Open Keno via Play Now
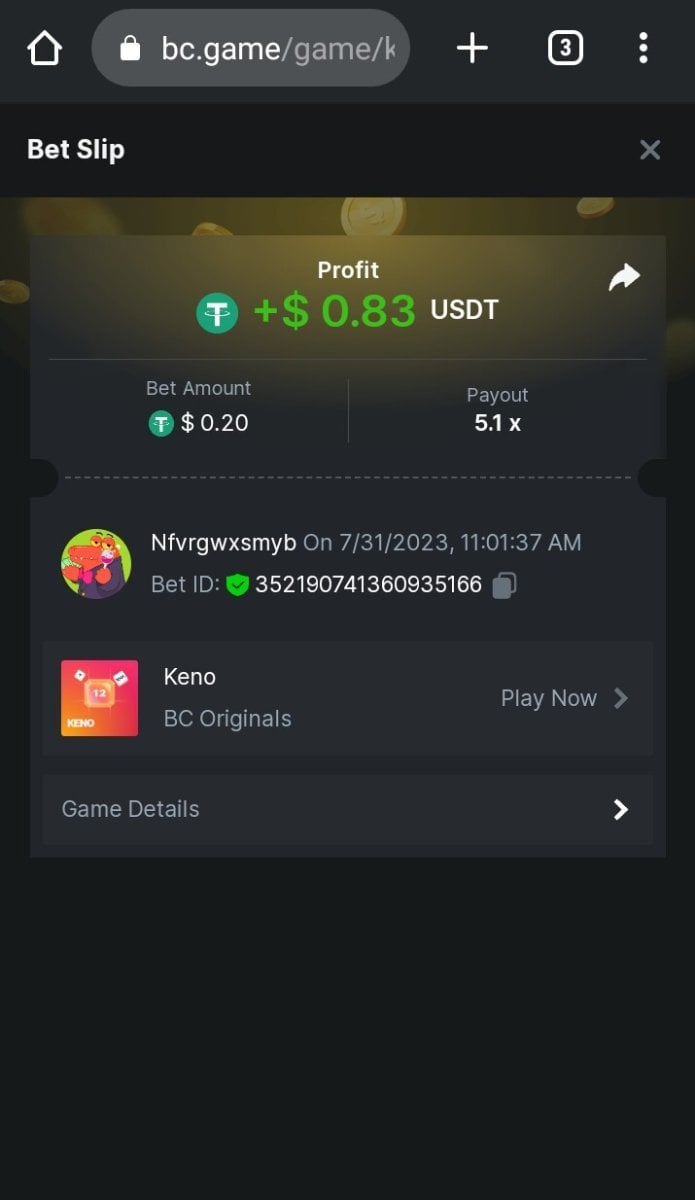 [x=564, y=698]
